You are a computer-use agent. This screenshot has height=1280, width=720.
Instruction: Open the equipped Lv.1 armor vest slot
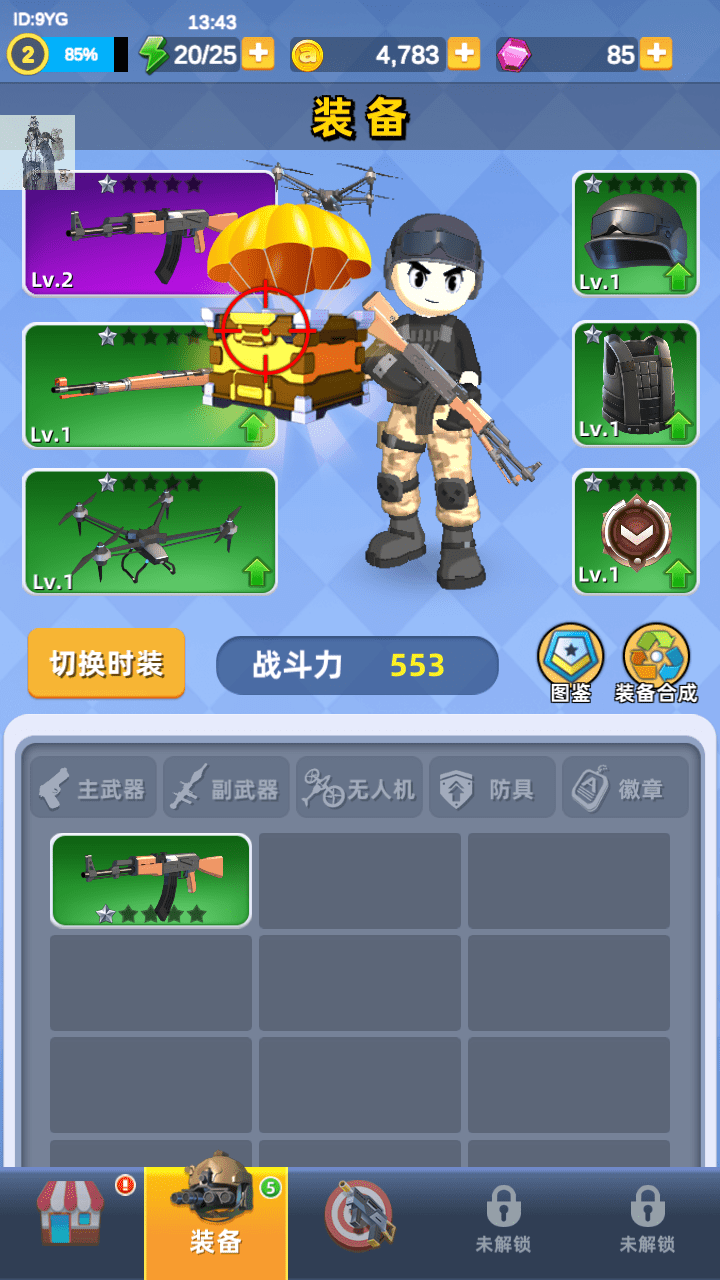pyautogui.click(x=635, y=384)
